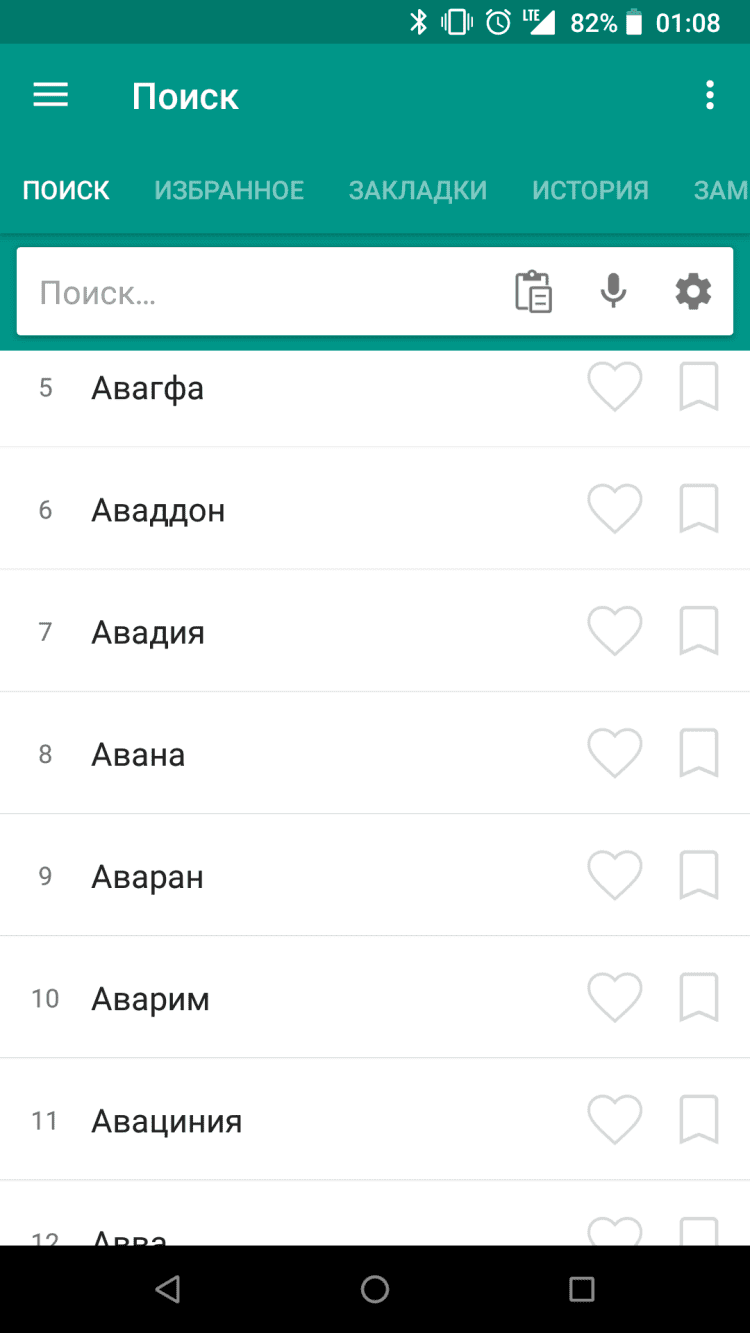
Task: Favorite the entry Аваран
Action: click(614, 876)
